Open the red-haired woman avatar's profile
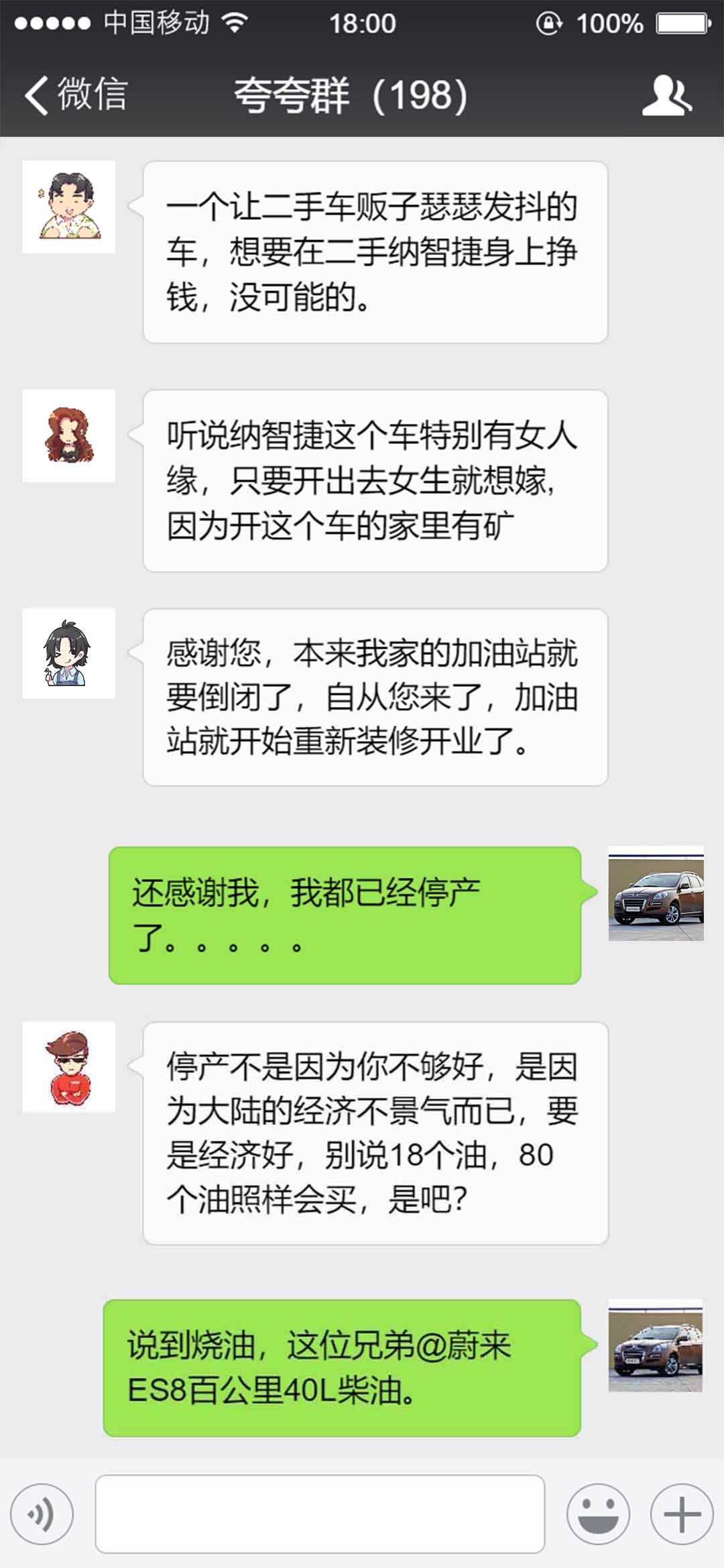The image size is (724, 1568). click(69, 436)
